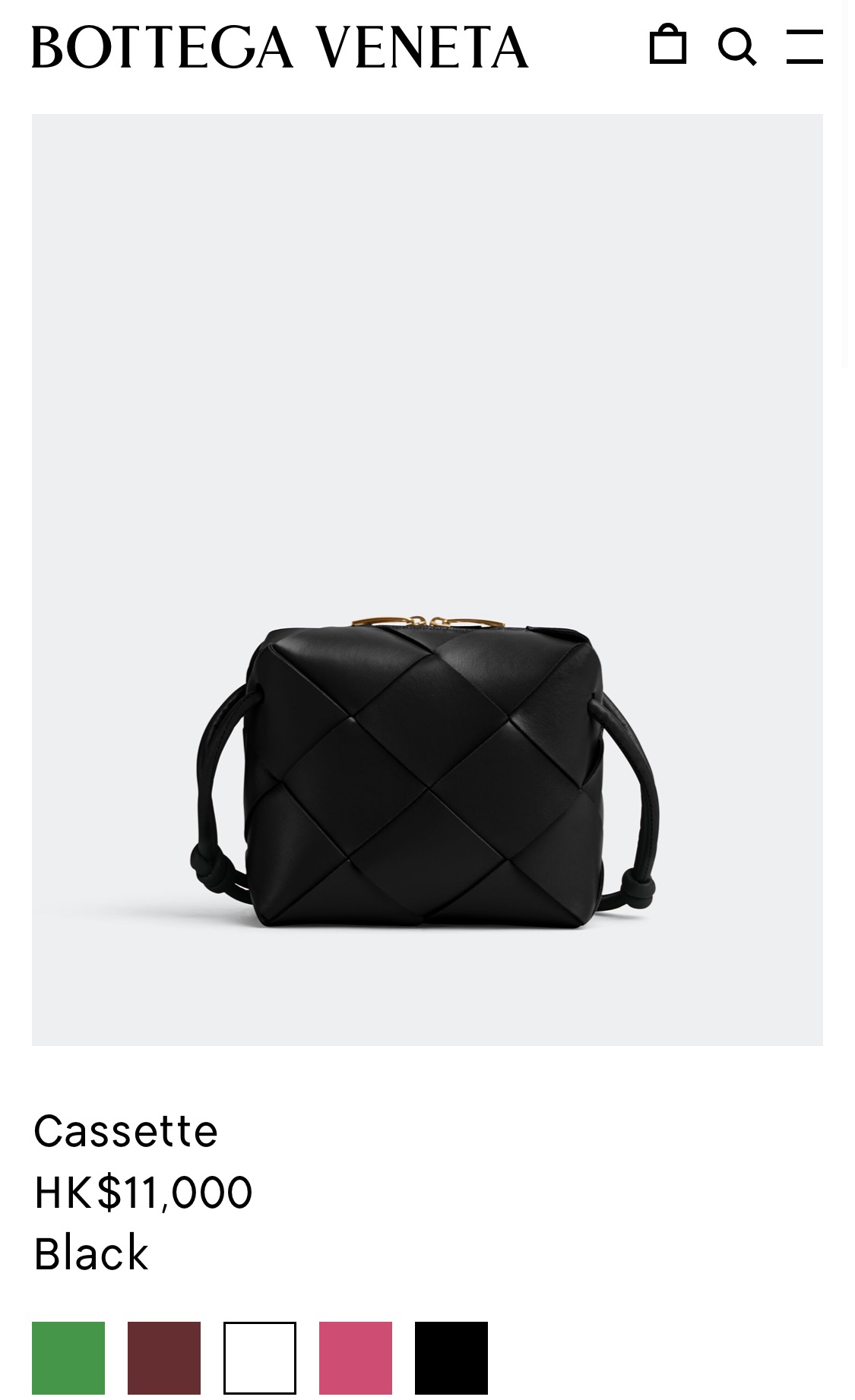
Task: Select the green color swatch
Action: click(68, 1357)
